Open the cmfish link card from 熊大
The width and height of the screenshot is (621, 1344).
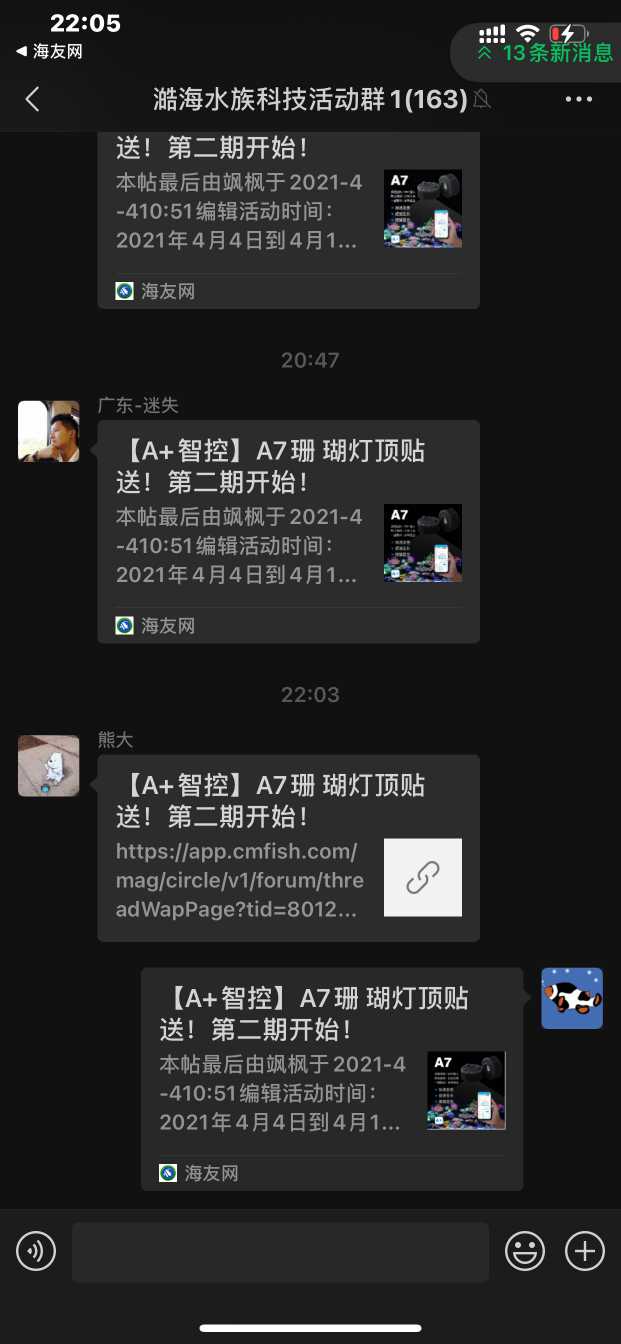pyautogui.click(x=288, y=848)
